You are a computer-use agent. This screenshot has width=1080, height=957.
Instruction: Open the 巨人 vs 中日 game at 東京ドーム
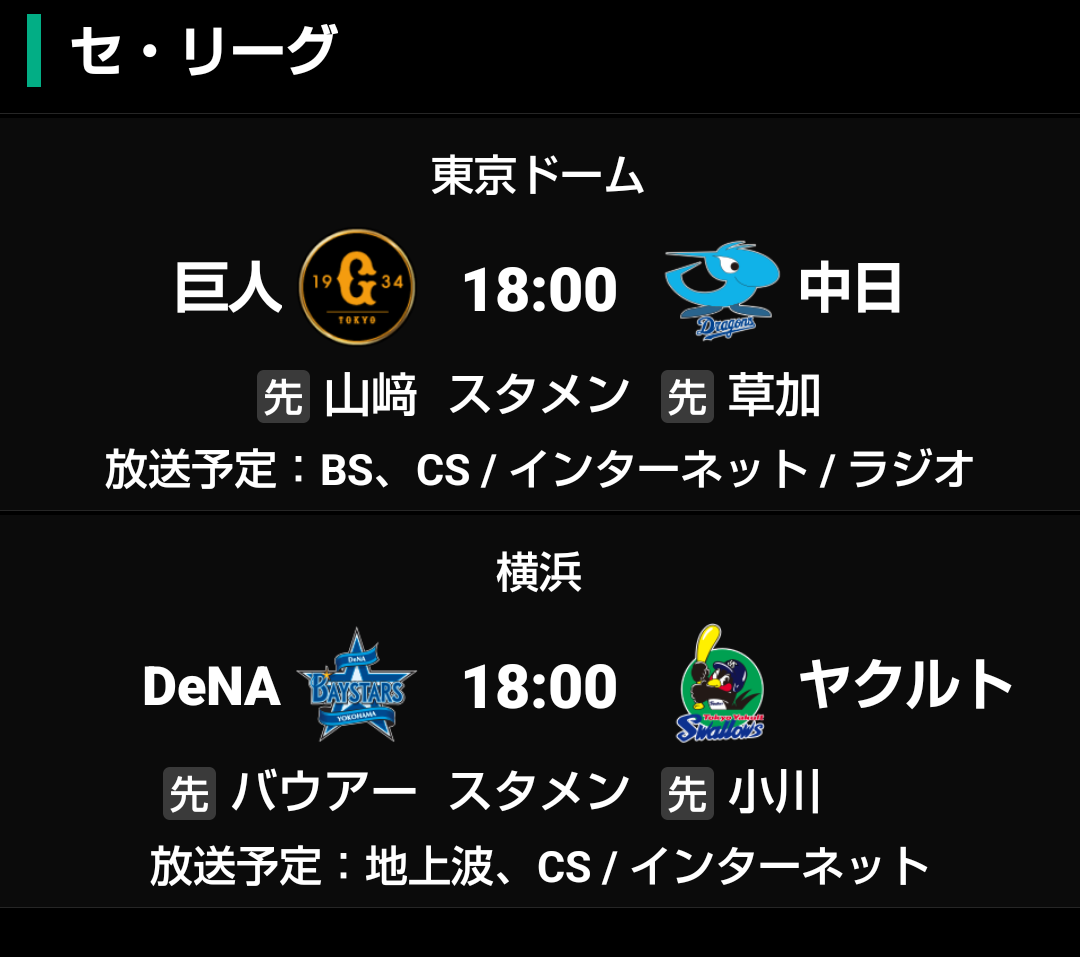click(540, 290)
